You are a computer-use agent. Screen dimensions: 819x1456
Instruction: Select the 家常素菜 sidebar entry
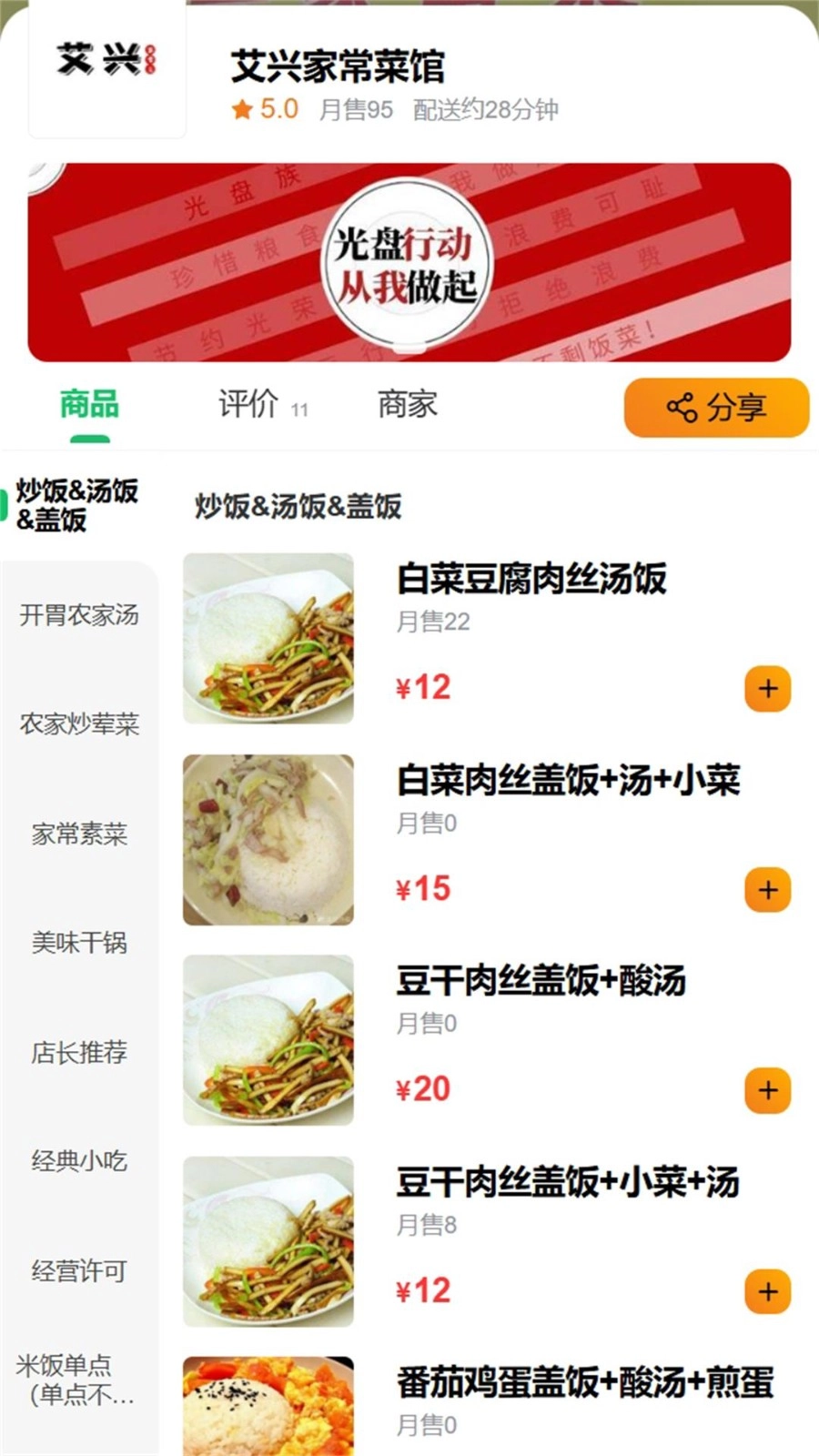(x=80, y=834)
